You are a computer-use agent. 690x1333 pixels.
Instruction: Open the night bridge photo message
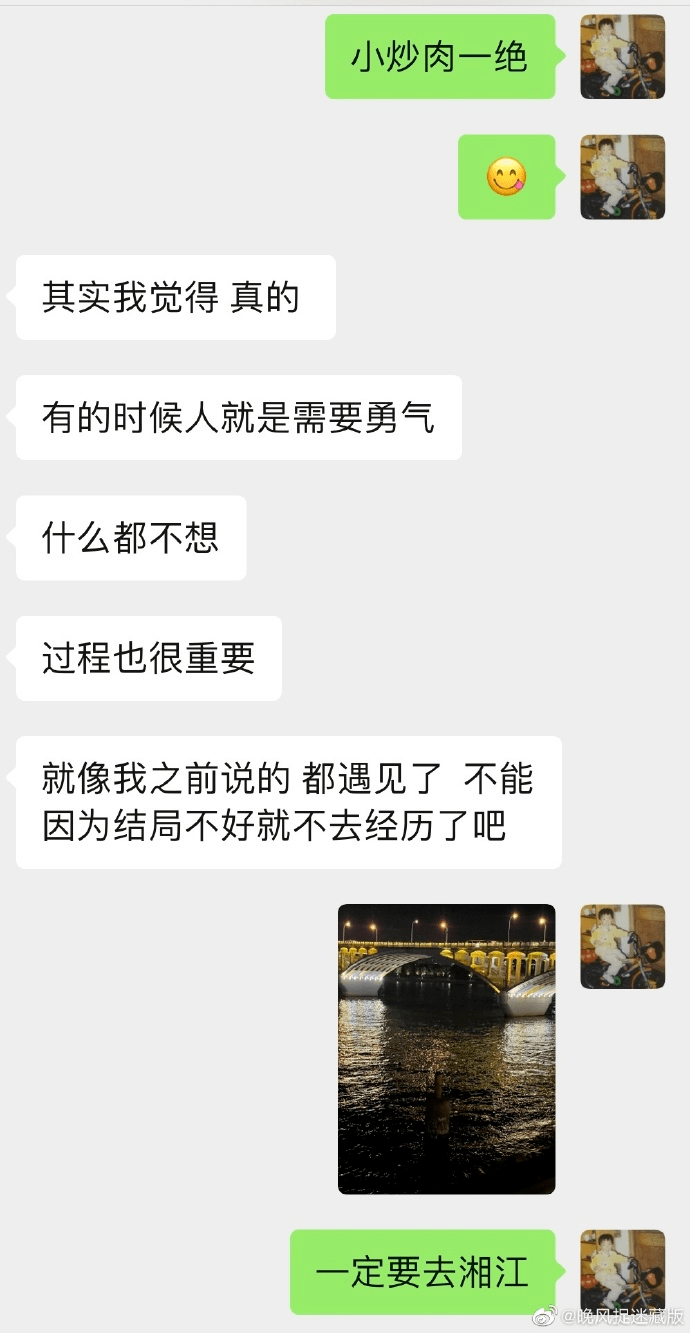coord(446,1049)
